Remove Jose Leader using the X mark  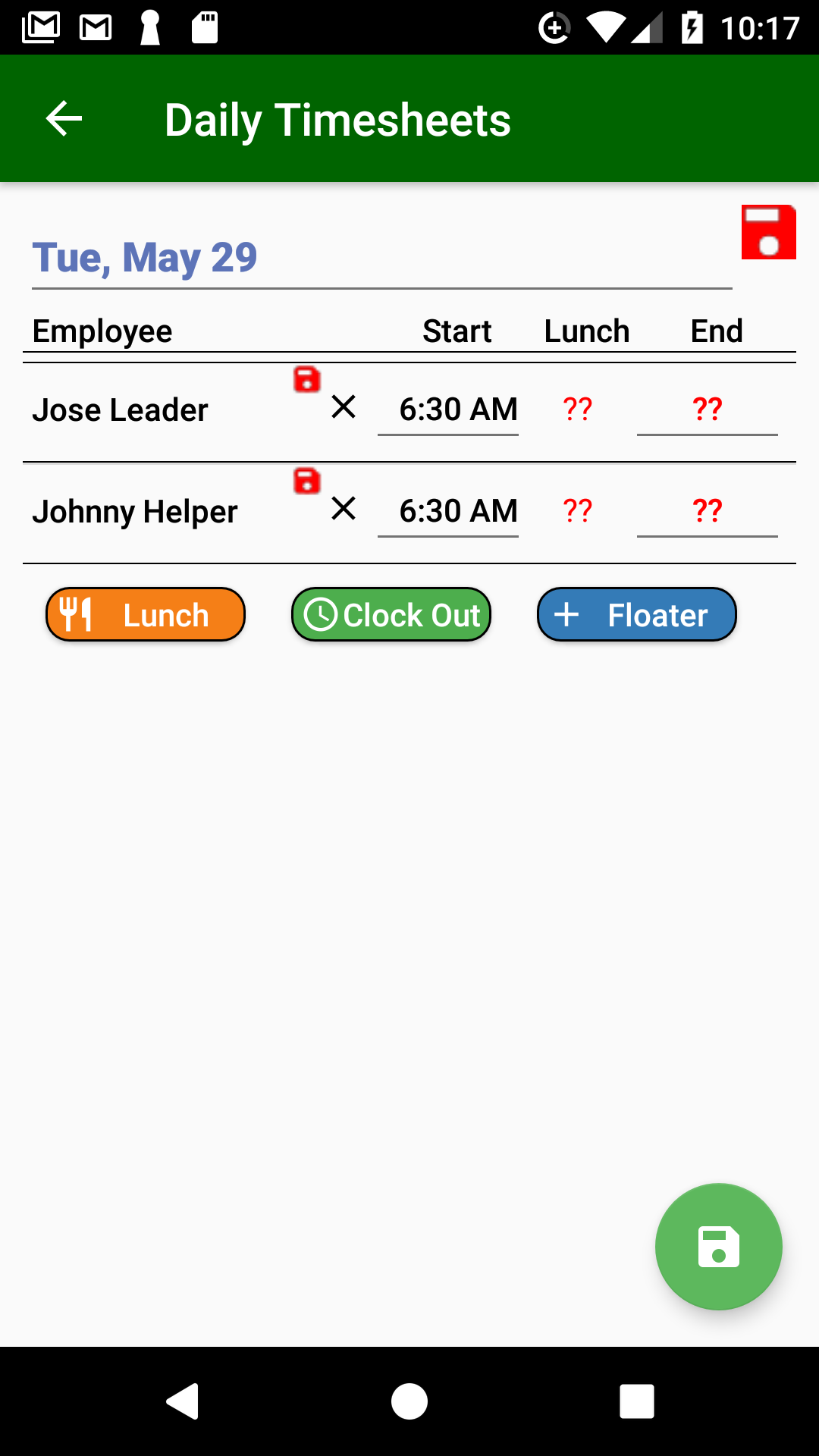click(x=344, y=409)
